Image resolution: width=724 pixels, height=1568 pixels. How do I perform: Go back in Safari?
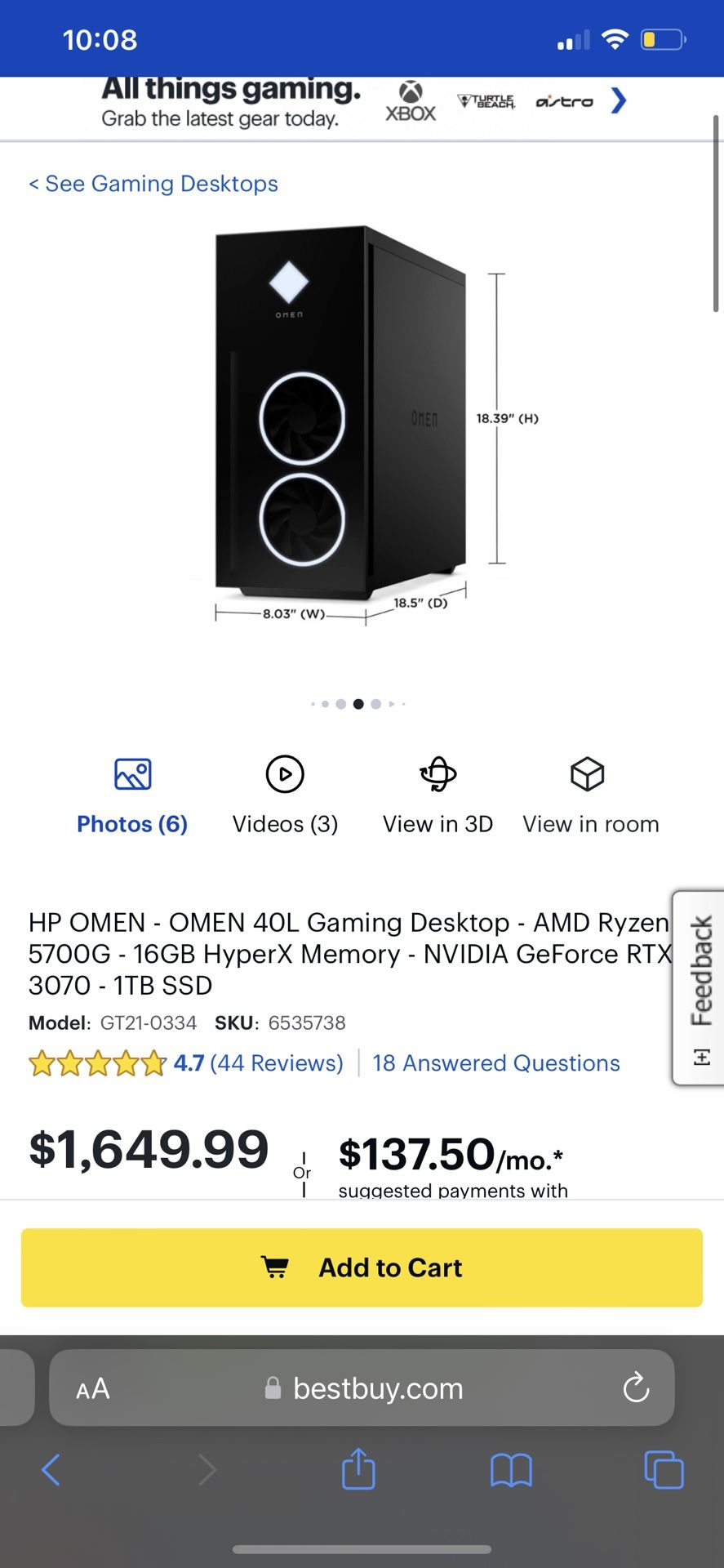(51, 1471)
